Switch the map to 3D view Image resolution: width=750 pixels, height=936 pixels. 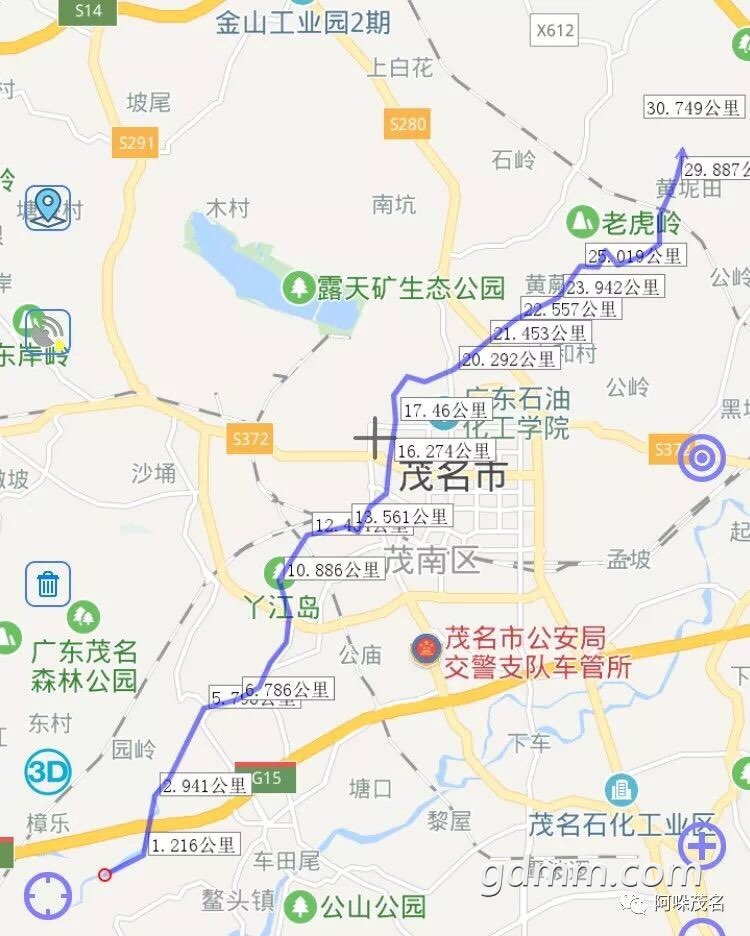tap(48, 772)
